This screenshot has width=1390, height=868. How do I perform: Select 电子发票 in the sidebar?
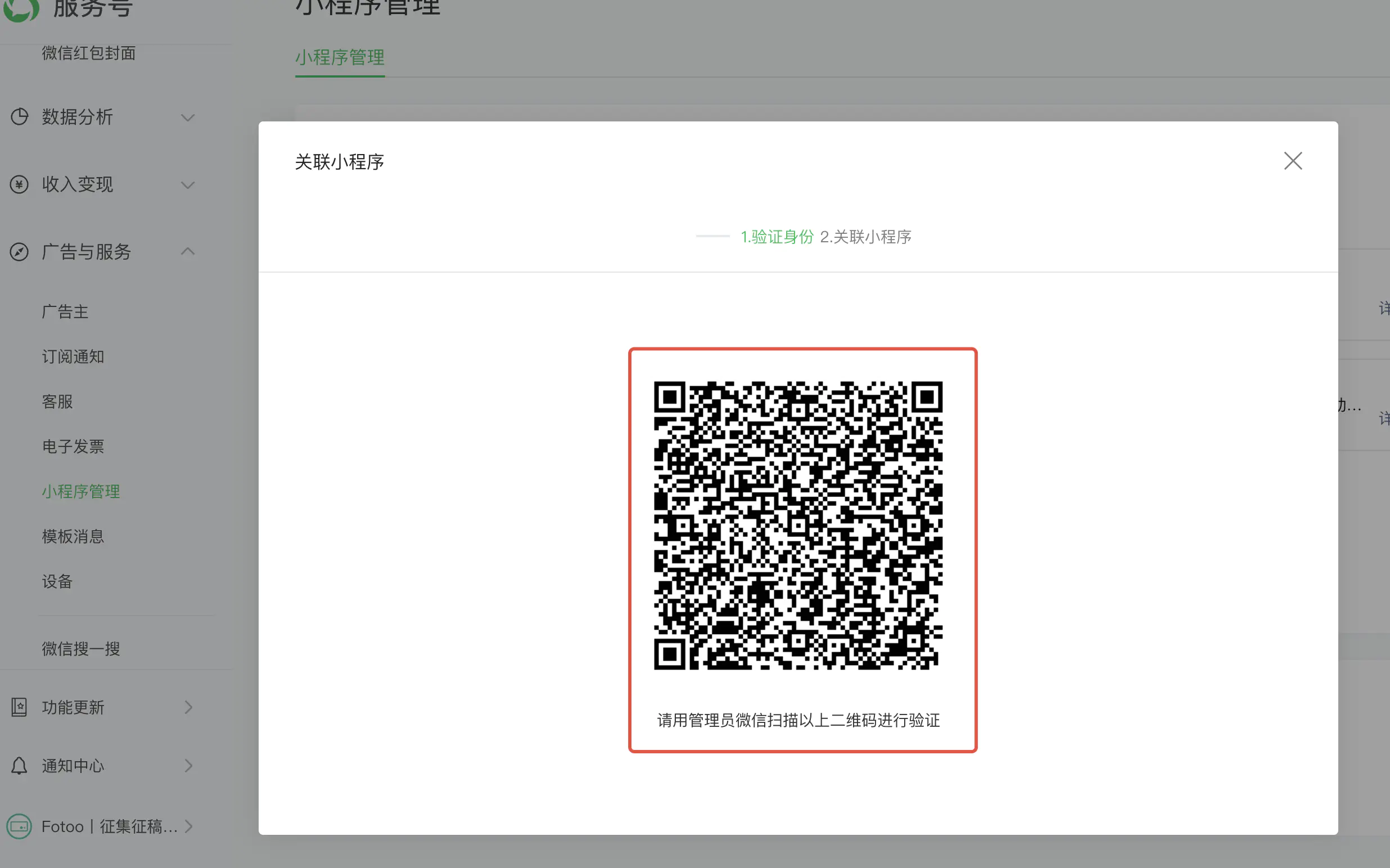click(73, 446)
